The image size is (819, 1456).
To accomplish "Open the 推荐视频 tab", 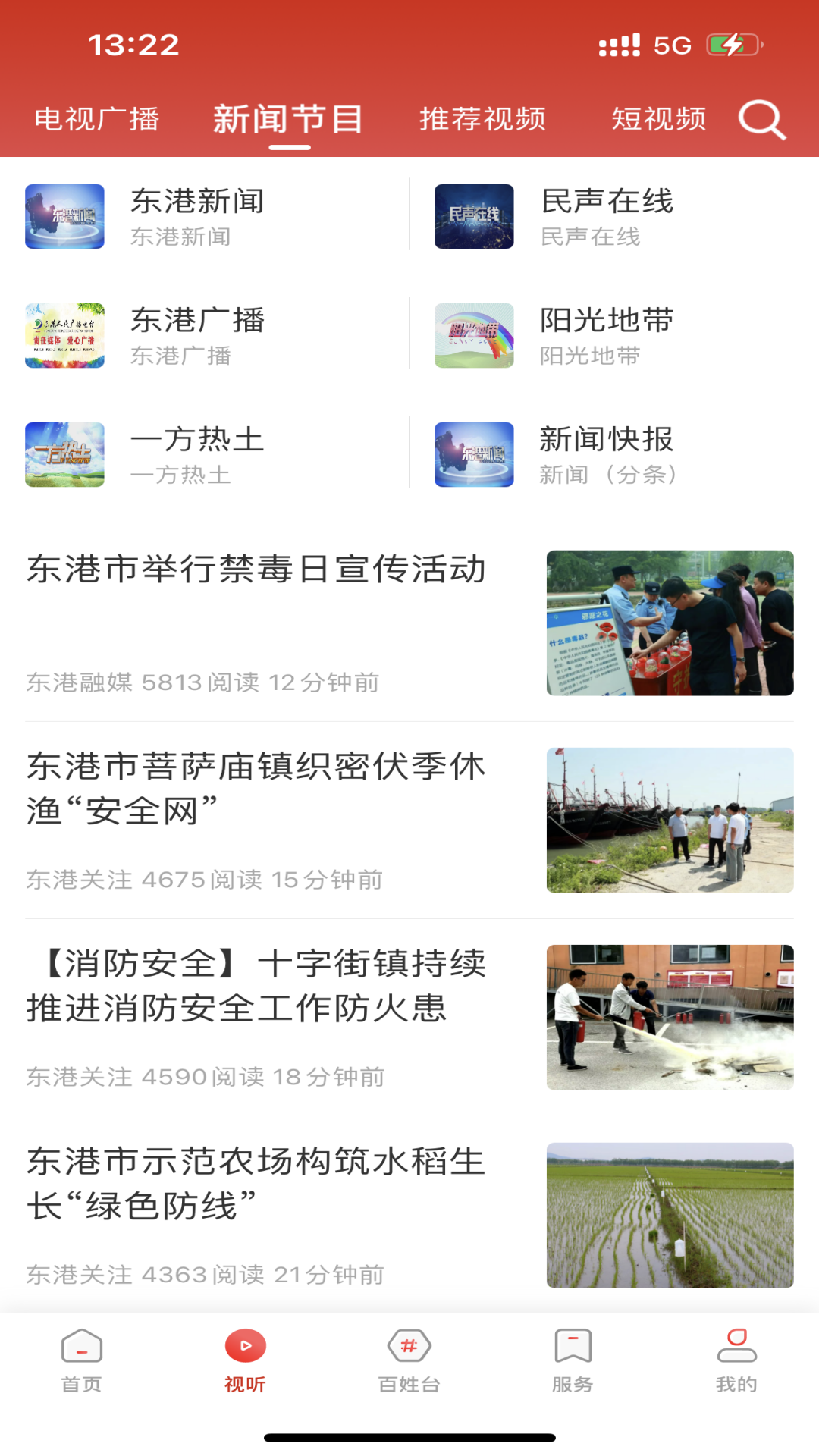I will coord(482,119).
